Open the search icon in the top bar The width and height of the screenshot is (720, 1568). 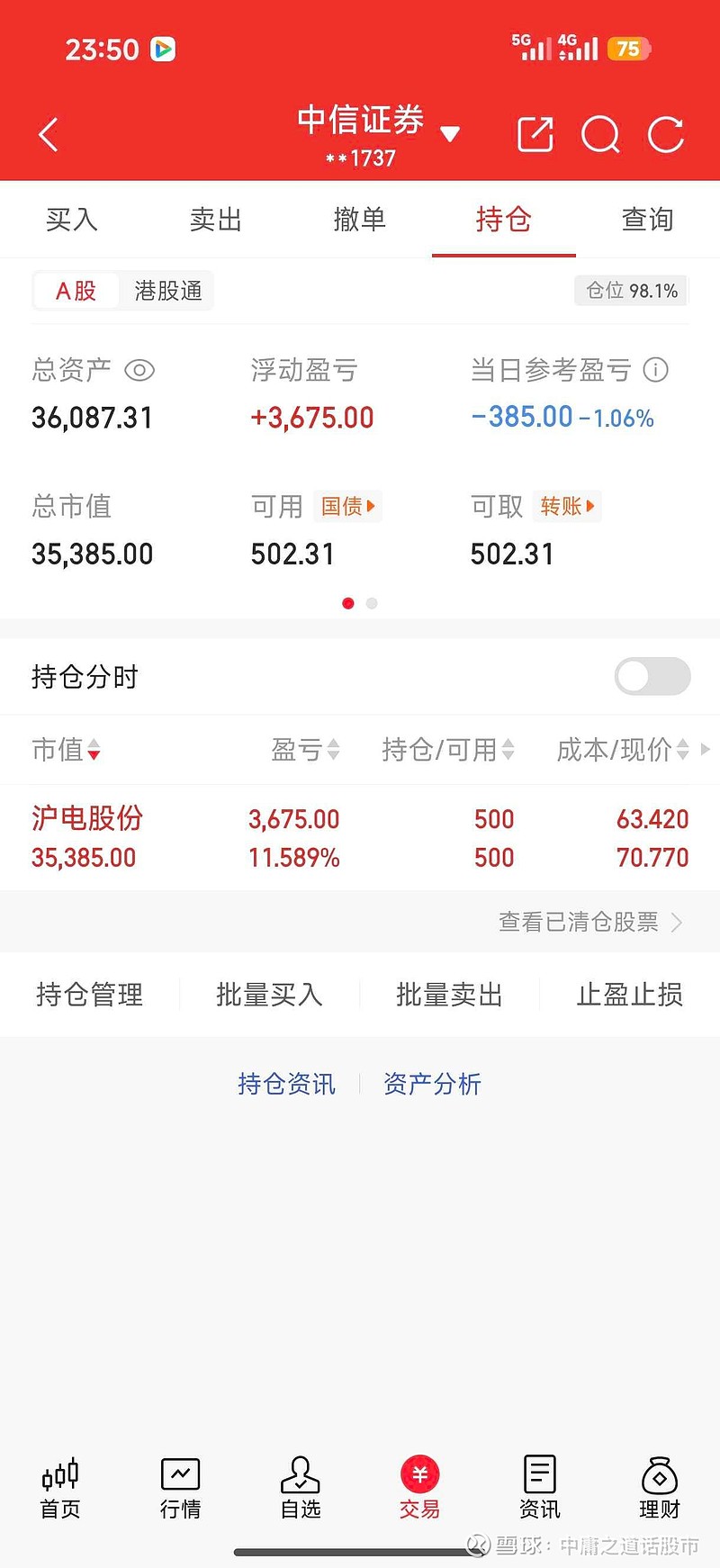click(x=599, y=134)
